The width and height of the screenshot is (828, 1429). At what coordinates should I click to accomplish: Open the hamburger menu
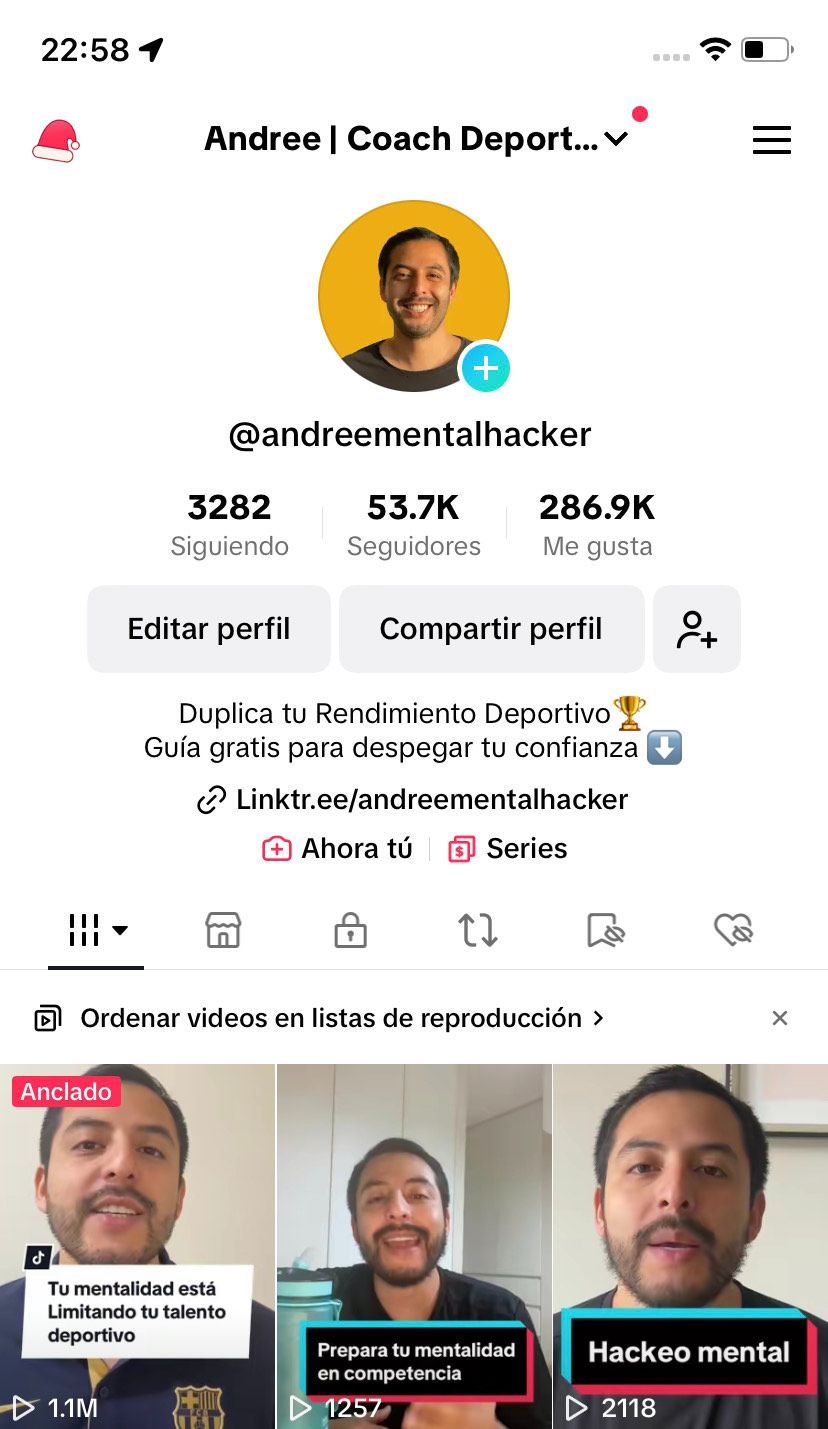[771, 140]
